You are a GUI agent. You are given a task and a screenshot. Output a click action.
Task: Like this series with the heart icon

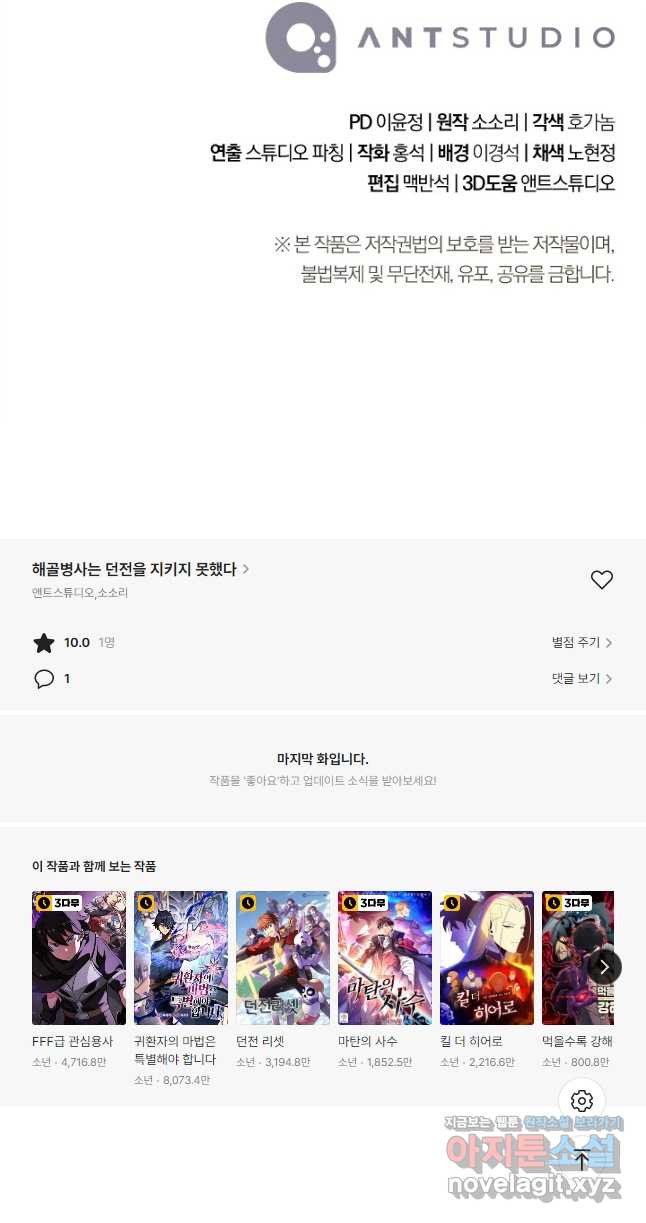tap(601, 580)
